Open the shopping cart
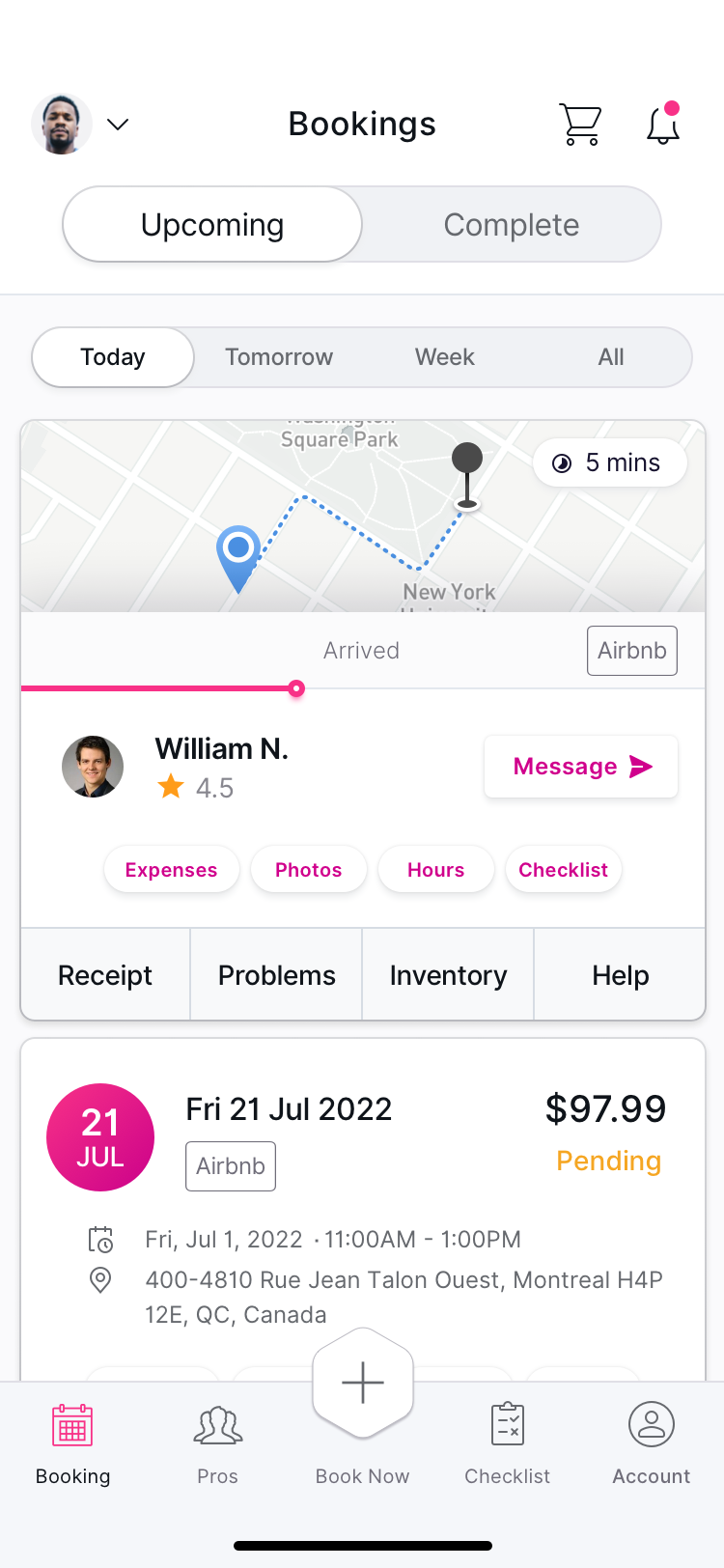Image resolution: width=724 pixels, height=1568 pixels. (x=580, y=125)
